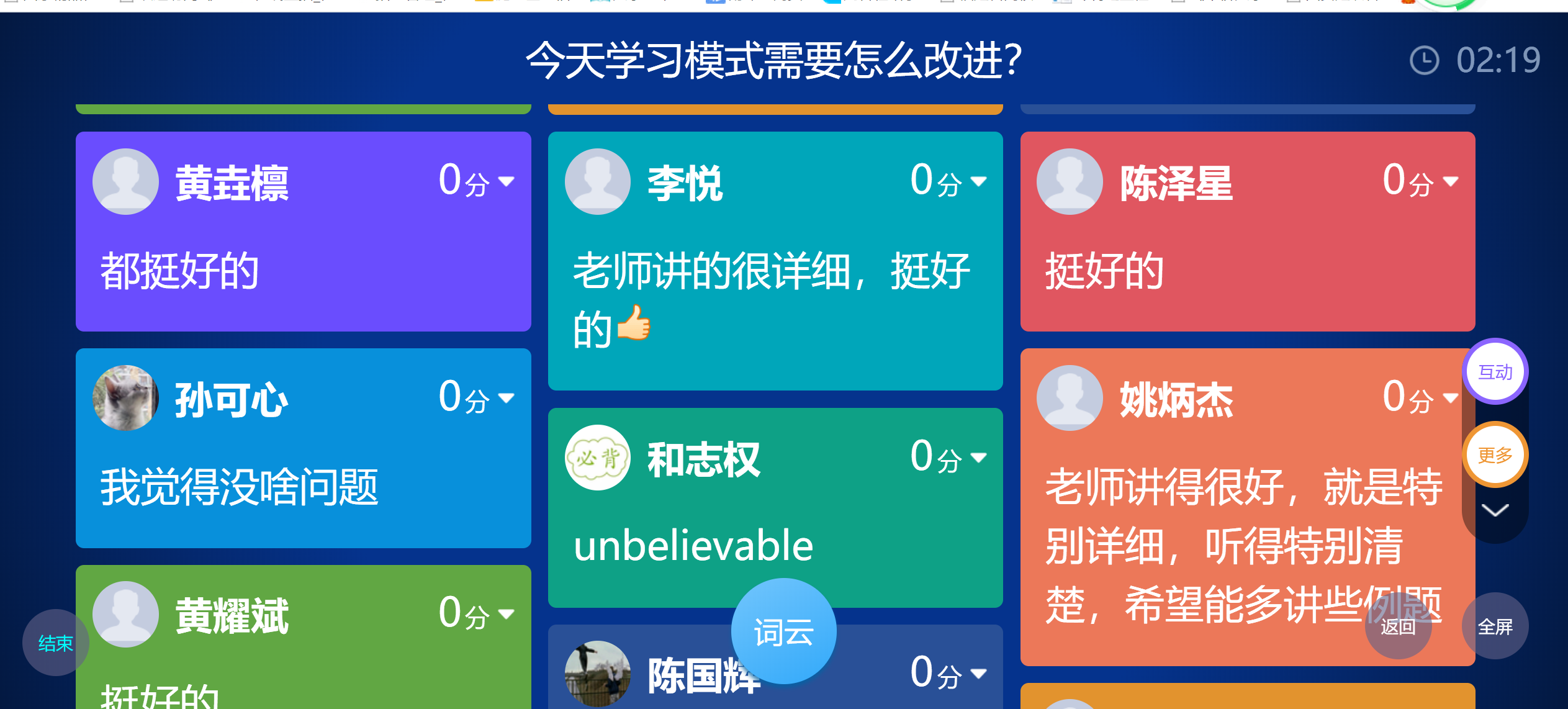Open score dropdown on 姚炳杰's card

click(x=1450, y=398)
